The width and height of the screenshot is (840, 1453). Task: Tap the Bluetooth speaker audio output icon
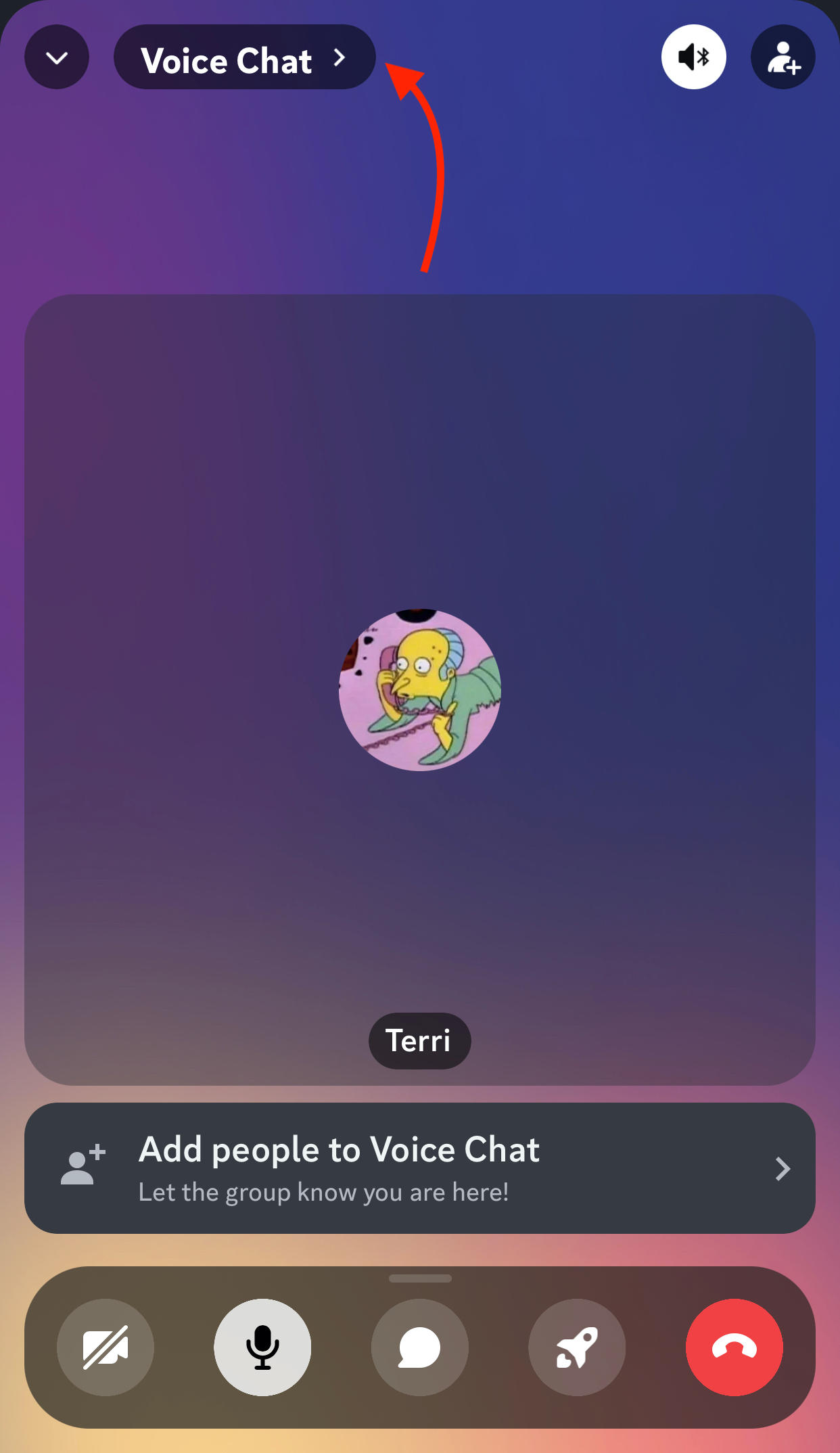coord(693,57)
